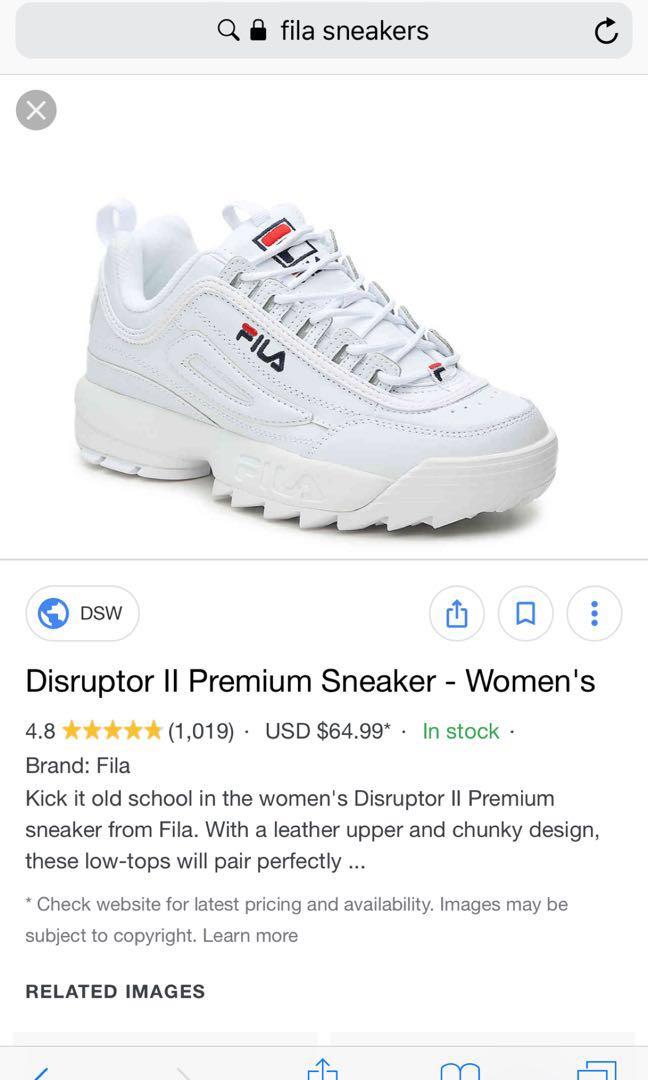Go back in Safari
Viewport: 648px width, 1080px height.
pyautogui.click(x=40, y=1072)
